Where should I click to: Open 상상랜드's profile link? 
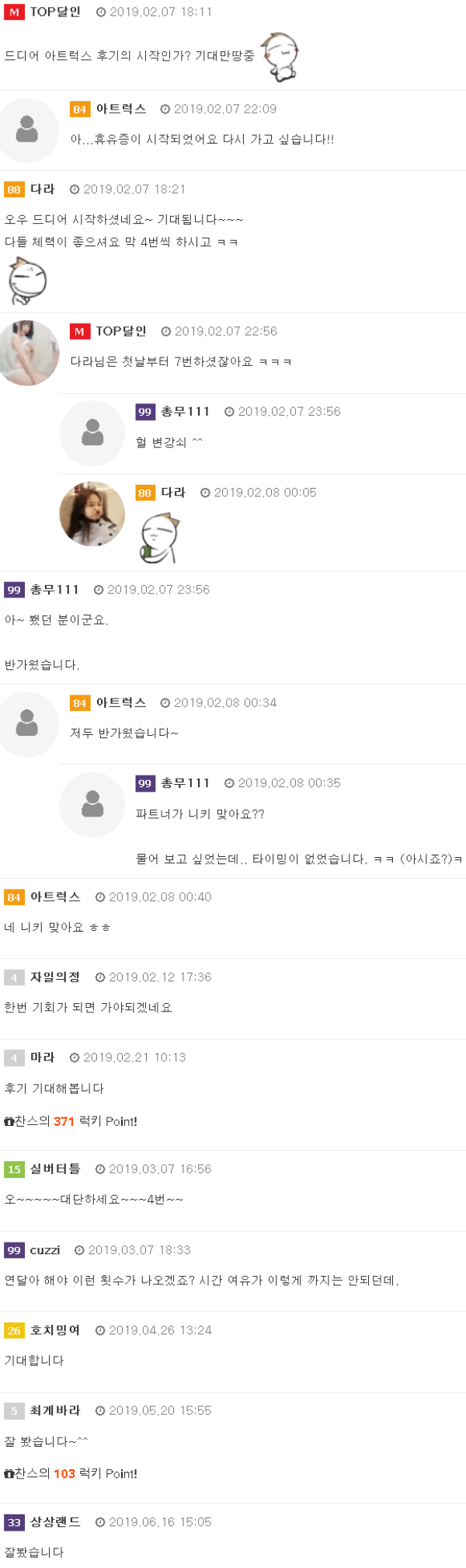(54, 1521)
